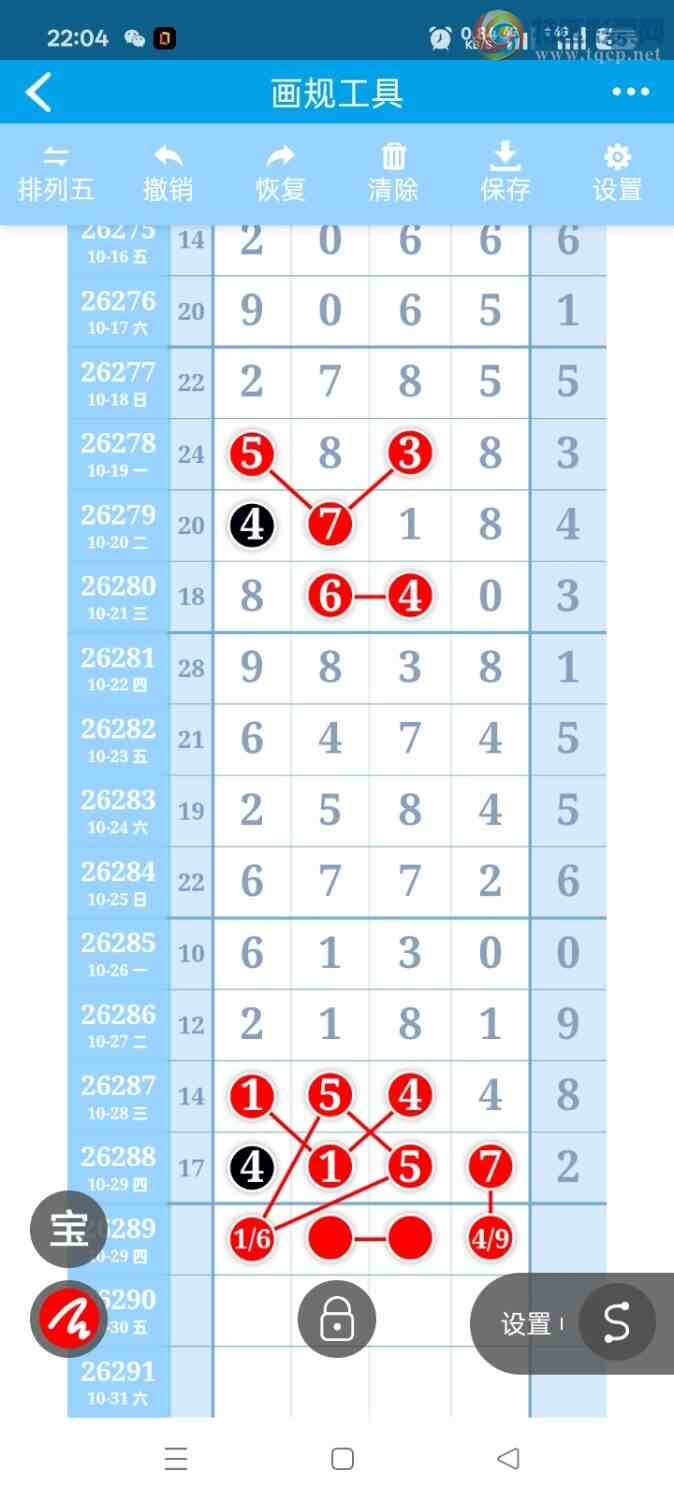Screen dimensions: 674x1500
Task: Go back using the top-left arrow
Action: coord(38,93)
